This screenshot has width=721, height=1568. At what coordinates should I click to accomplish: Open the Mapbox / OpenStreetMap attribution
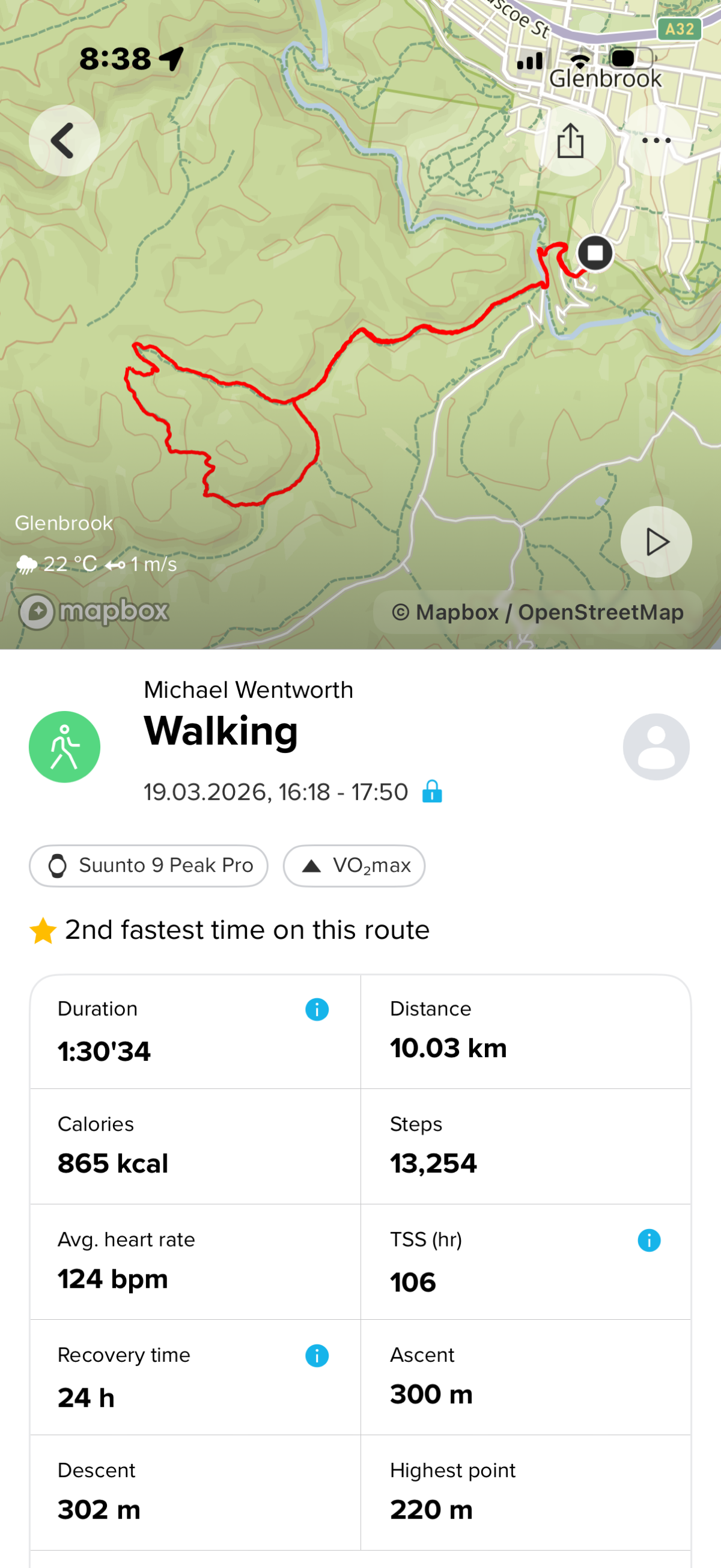(537, 612)
